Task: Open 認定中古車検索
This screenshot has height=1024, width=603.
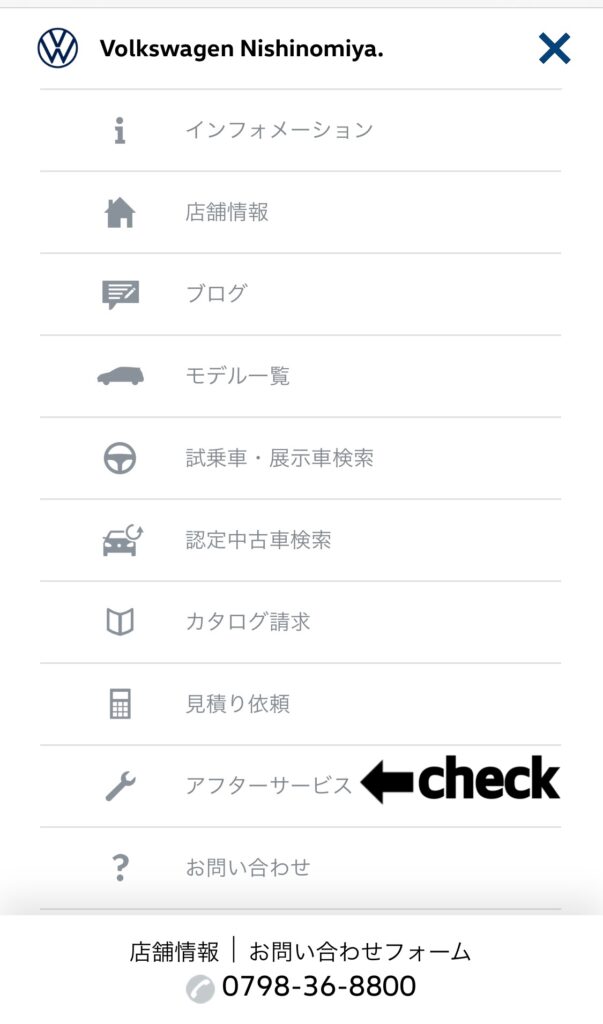Action: (301, 540)
